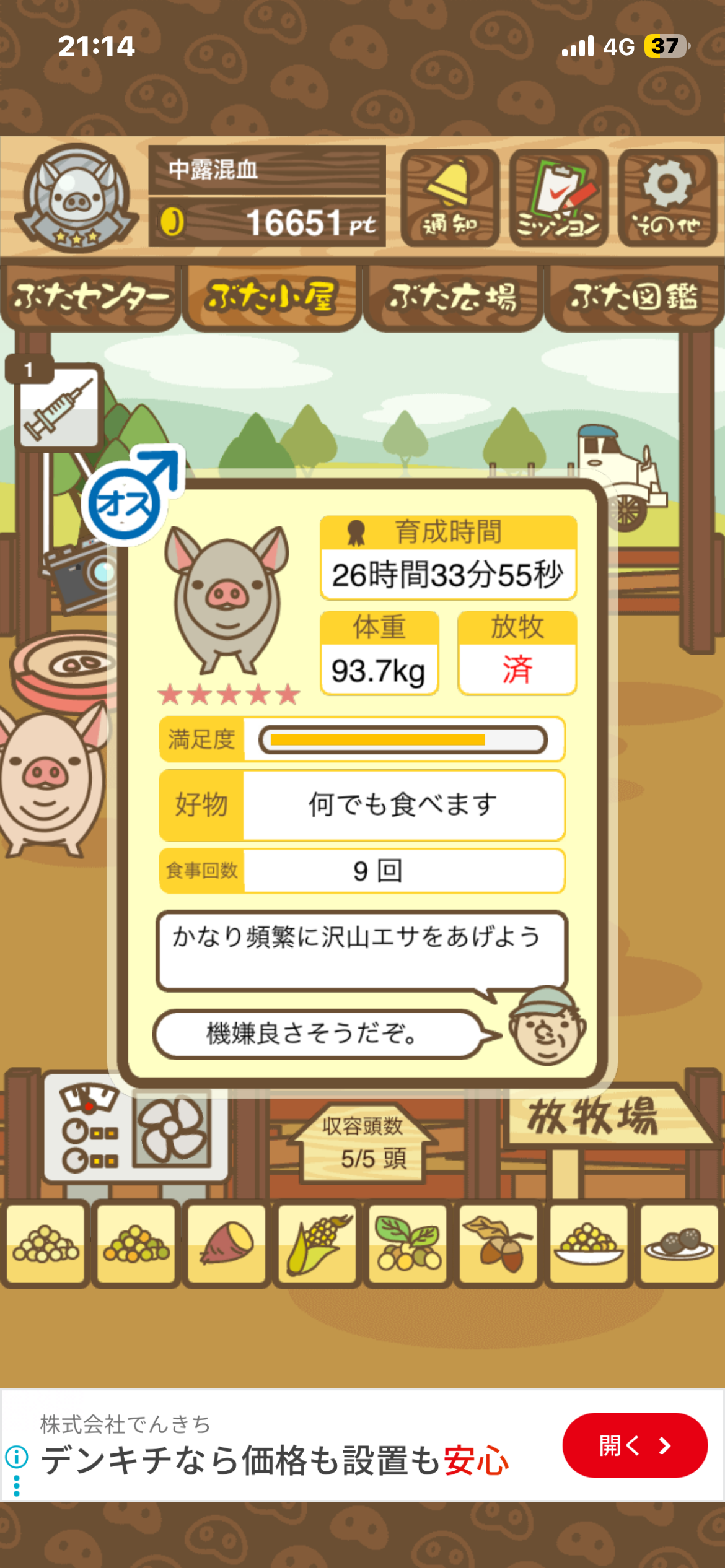Select the corn feed
Screen dimensions: 725x1568
pyautogui.click(x=317, y=1244)
